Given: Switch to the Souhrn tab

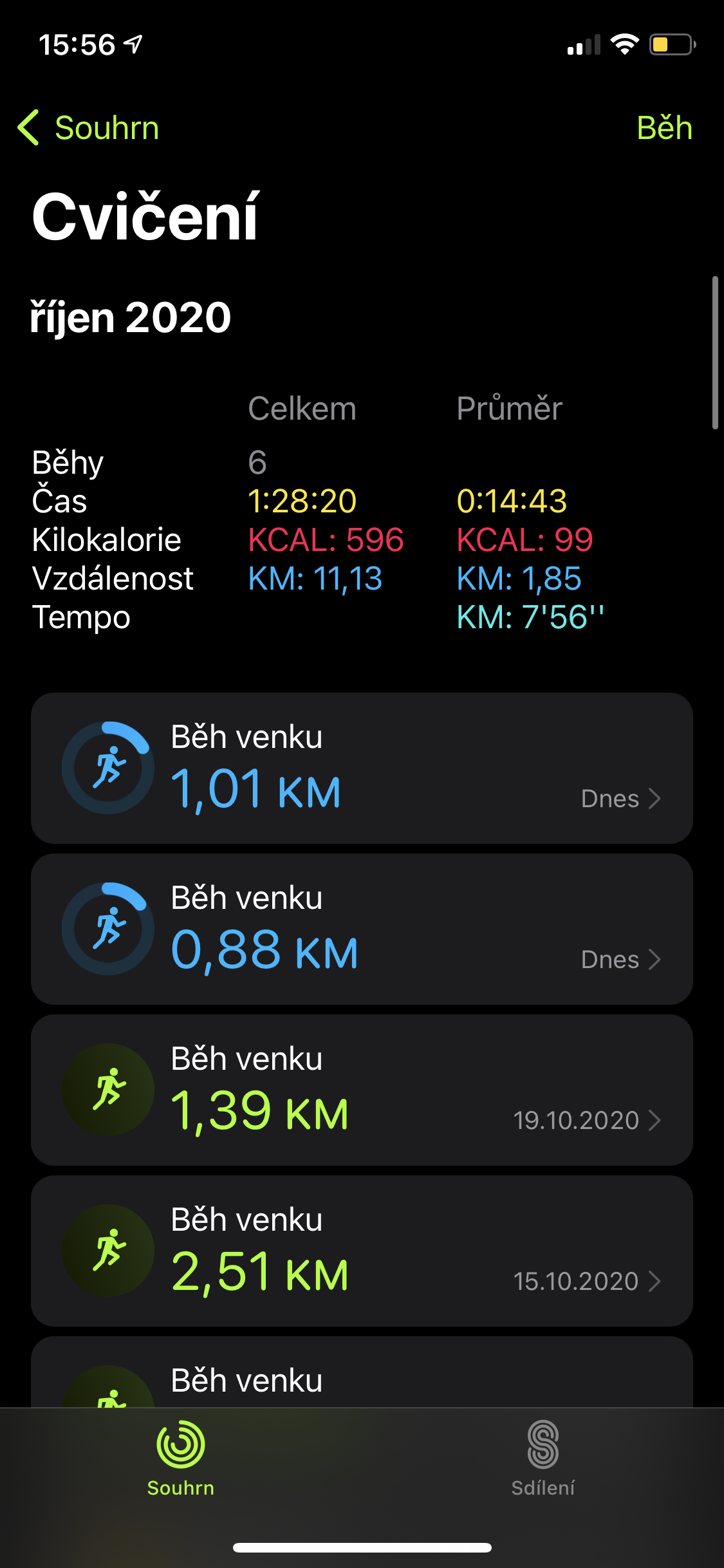Looking at the screenshot, I should click(181, 1459).
